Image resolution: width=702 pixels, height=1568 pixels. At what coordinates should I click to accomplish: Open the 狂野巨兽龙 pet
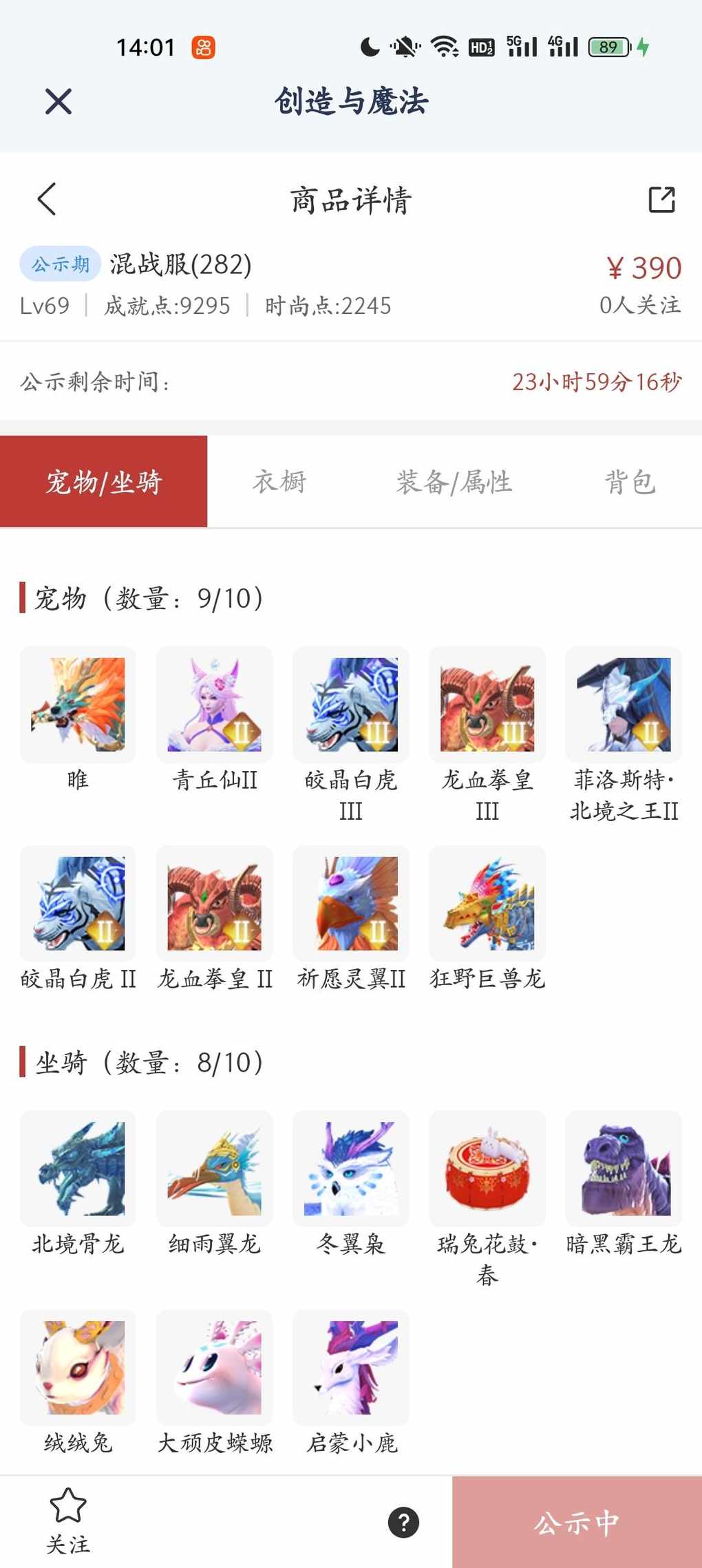(x=487, y=903)
